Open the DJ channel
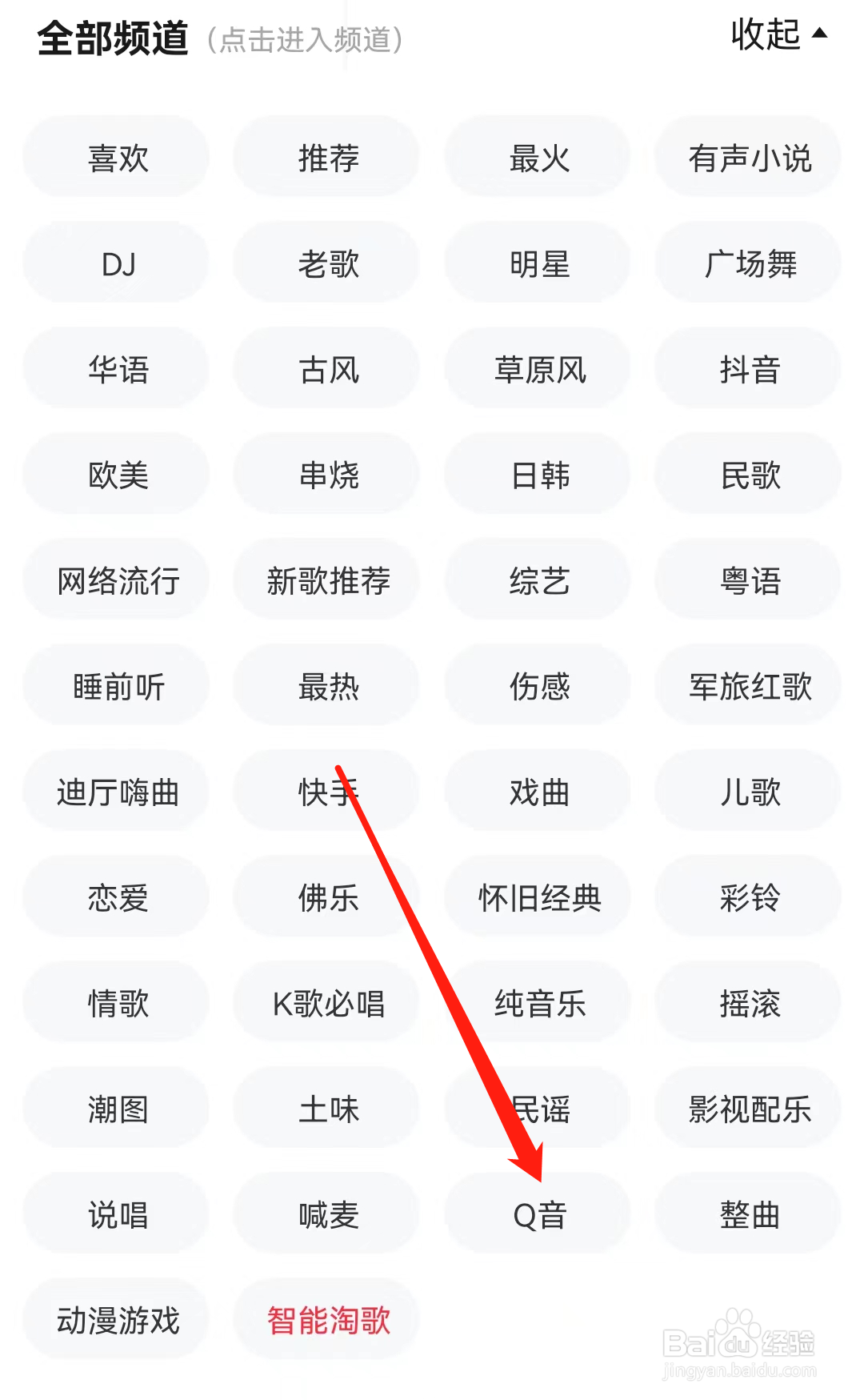 coord(117,263)
